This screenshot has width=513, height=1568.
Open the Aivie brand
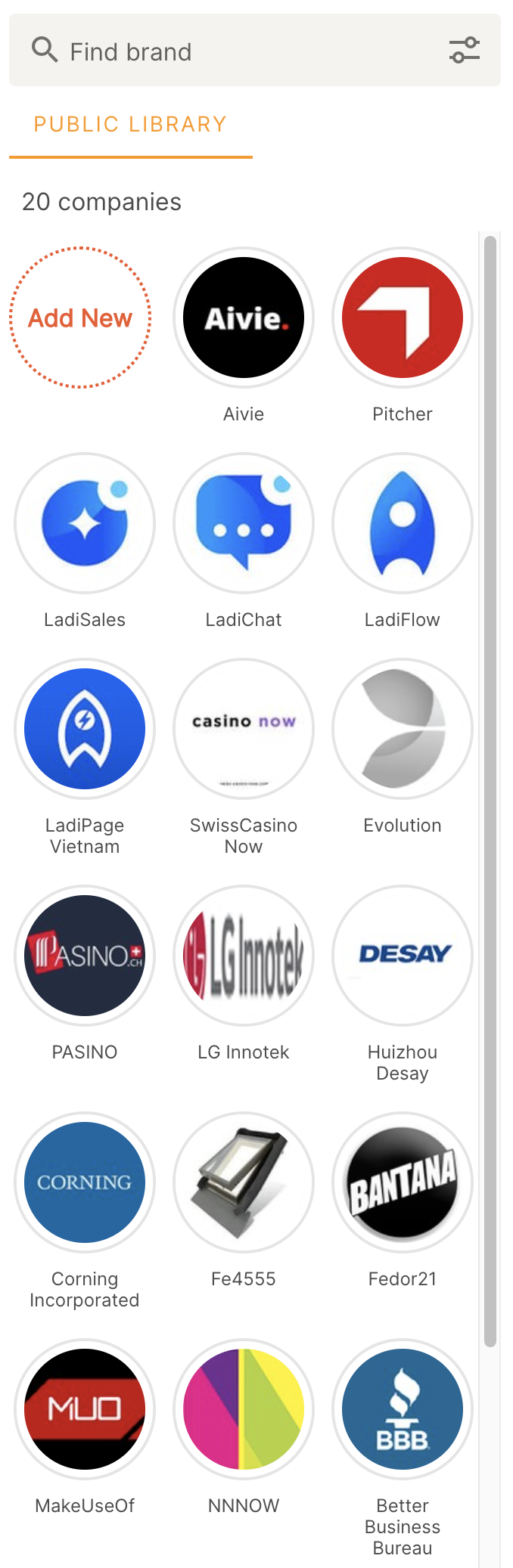coord(244,318)
